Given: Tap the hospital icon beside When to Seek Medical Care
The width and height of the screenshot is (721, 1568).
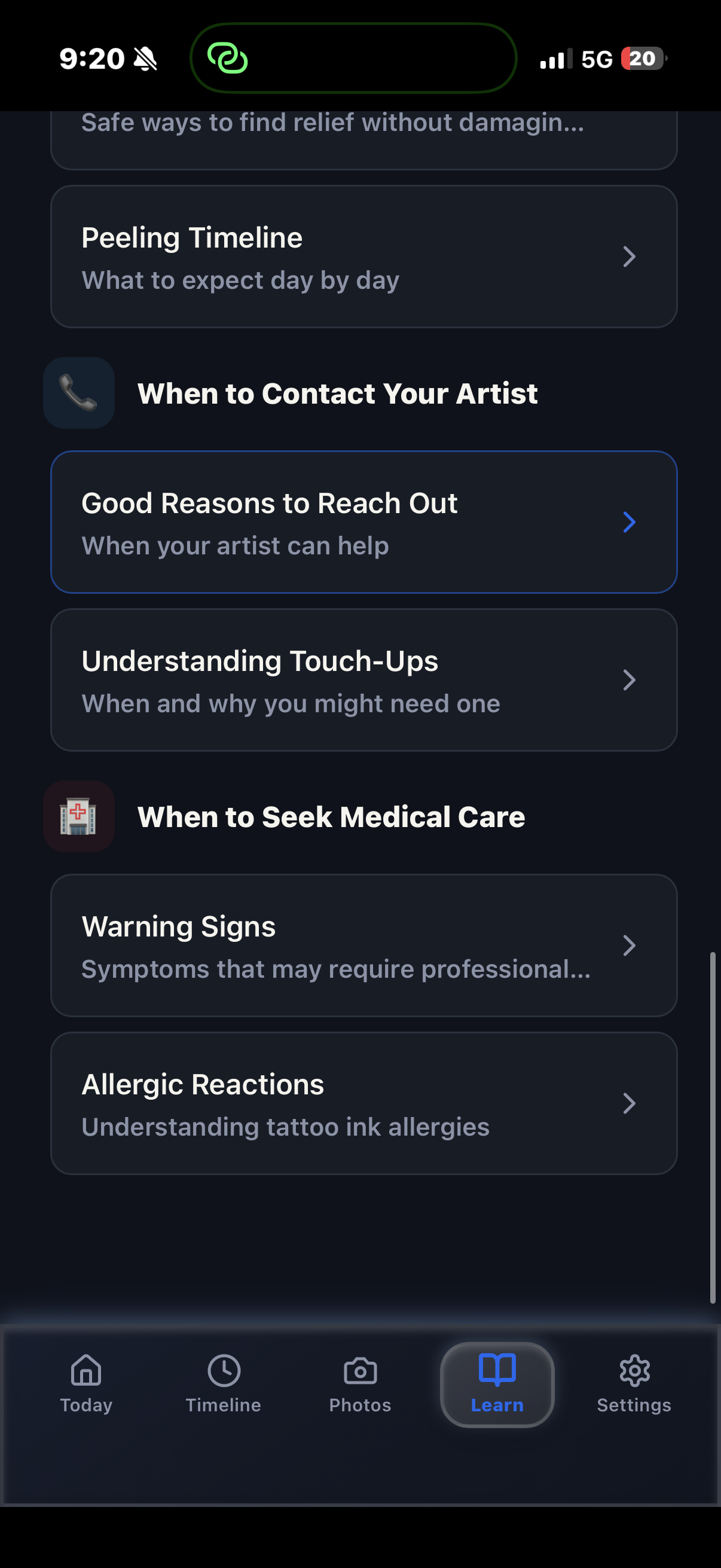Looking at the screenshot, I should click(78, 816).
